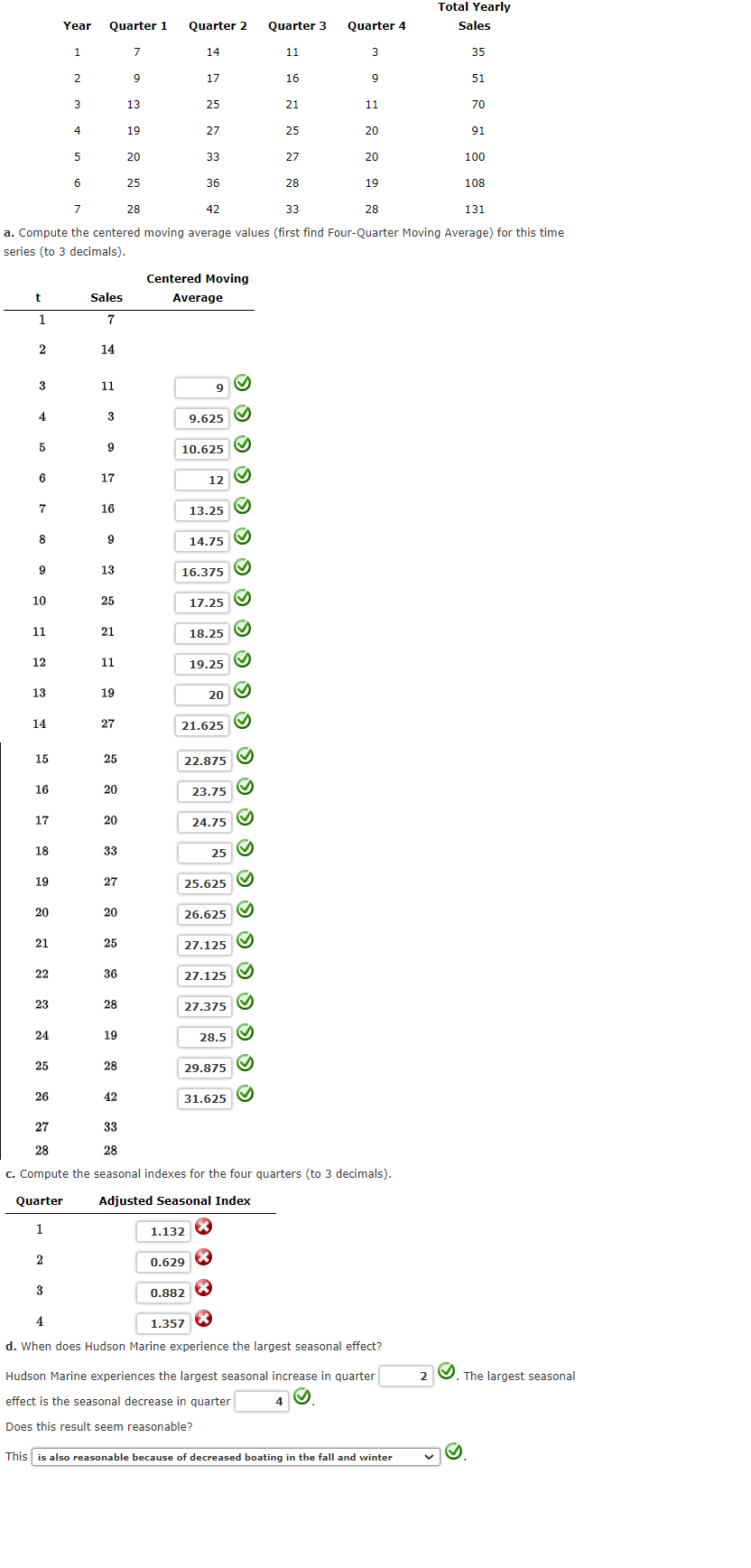Edit the centered moving average for t=3
This screenshot has height=1568, width=751.
tap(201, 388)
